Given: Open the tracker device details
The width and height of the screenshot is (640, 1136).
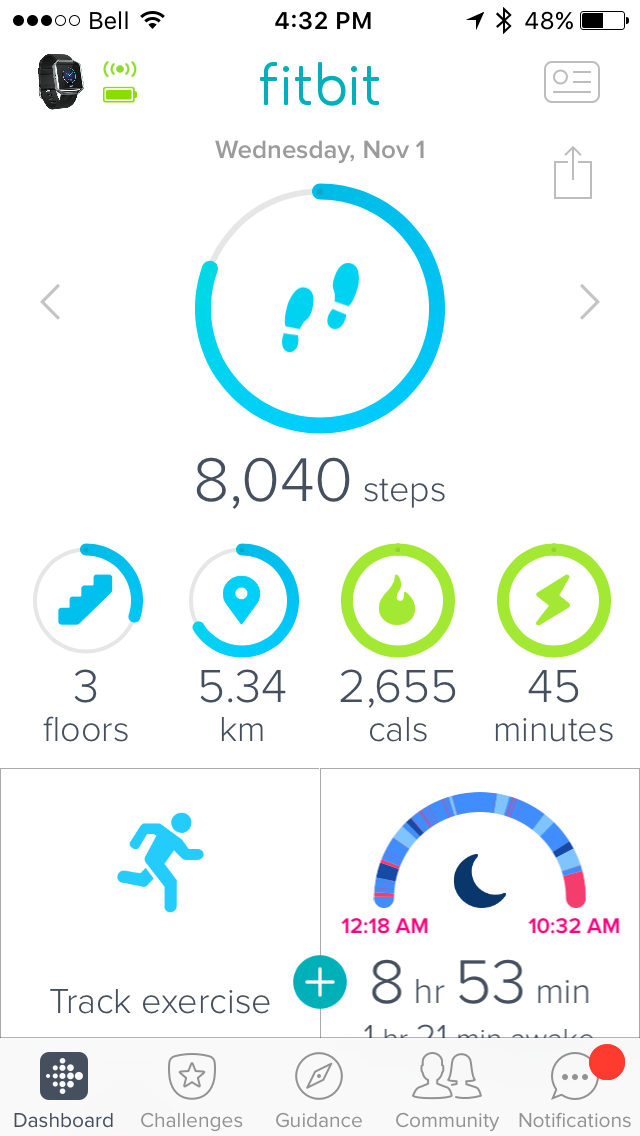Looking at the screenshot, I should (62, 82).
